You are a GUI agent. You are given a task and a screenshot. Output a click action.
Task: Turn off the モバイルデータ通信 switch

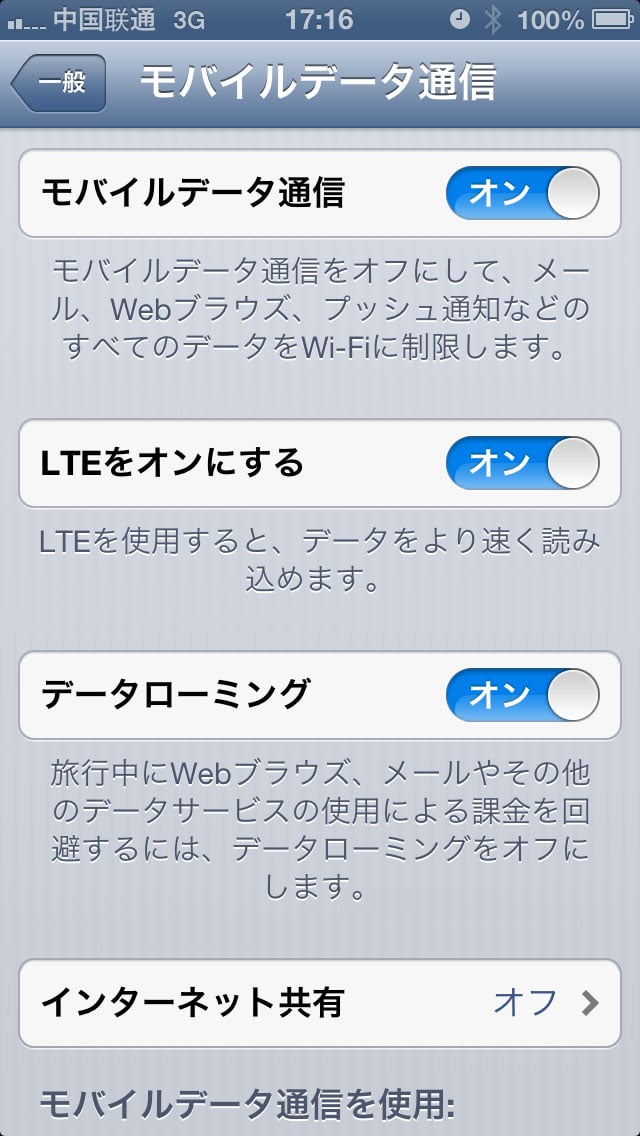522,193
